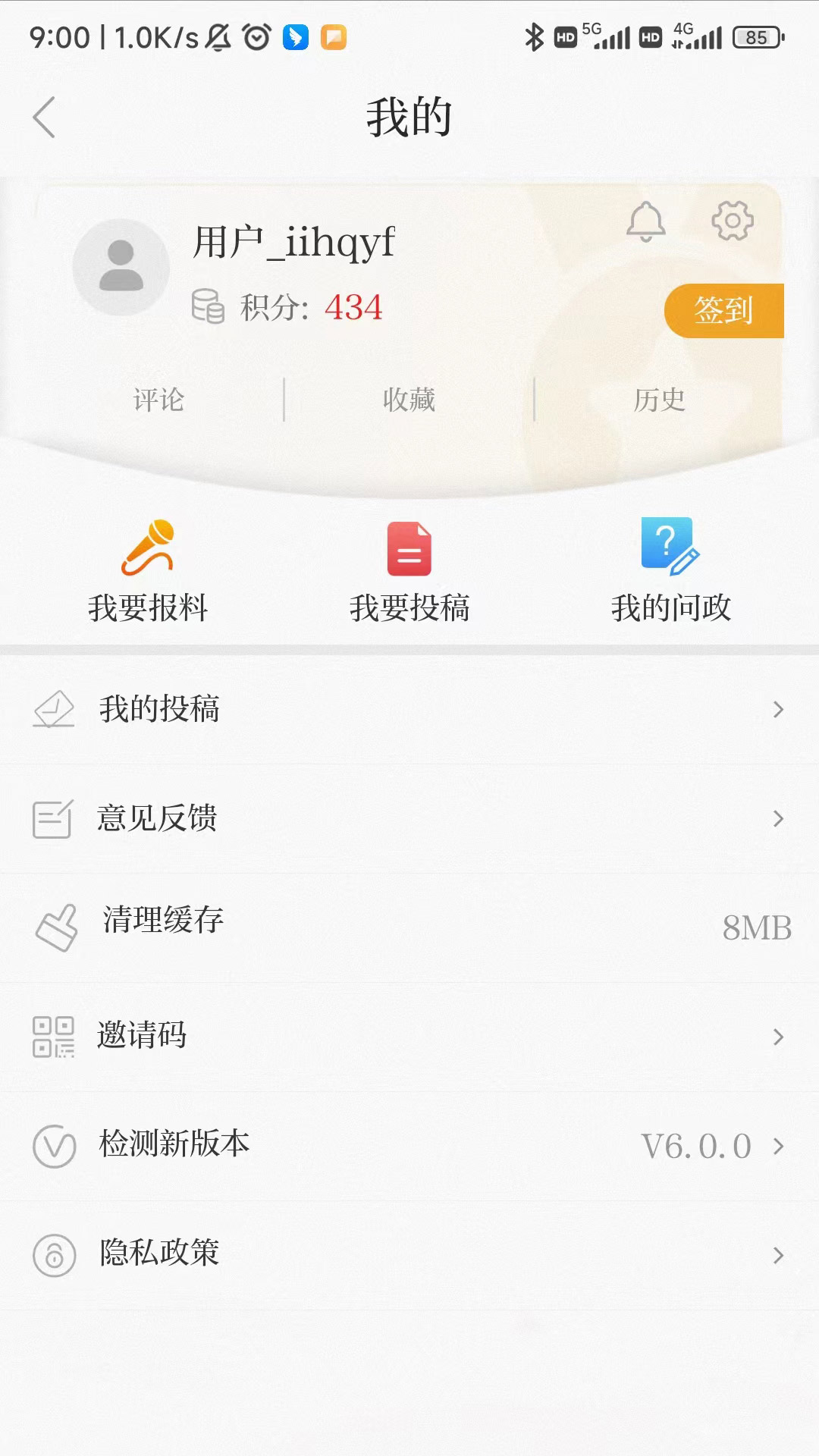Open 意见反馈 feedback
This screenshot has width=819, height=1456.
click(409, 819)
